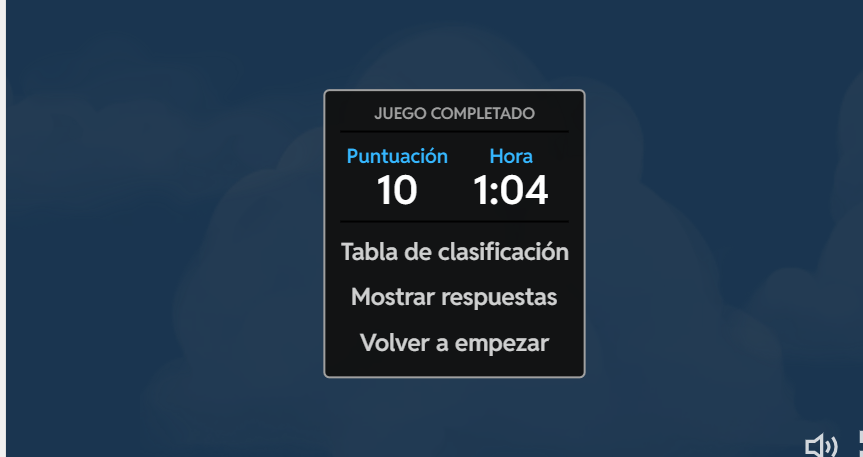The width and height of the screenshot is (863, 457).
Task: Open Tabla de clasificación leaderboard
Action: [x=454, y=252]
